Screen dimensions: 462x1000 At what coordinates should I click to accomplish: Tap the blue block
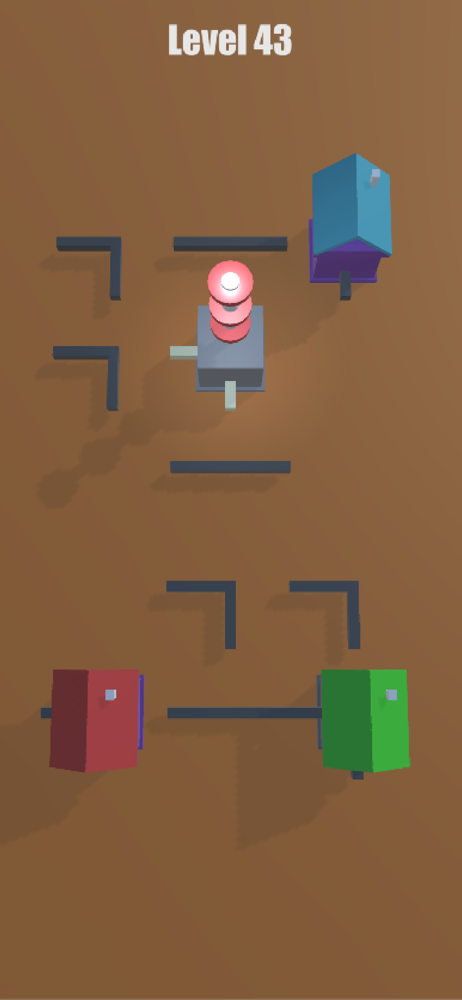coord(352,206)
